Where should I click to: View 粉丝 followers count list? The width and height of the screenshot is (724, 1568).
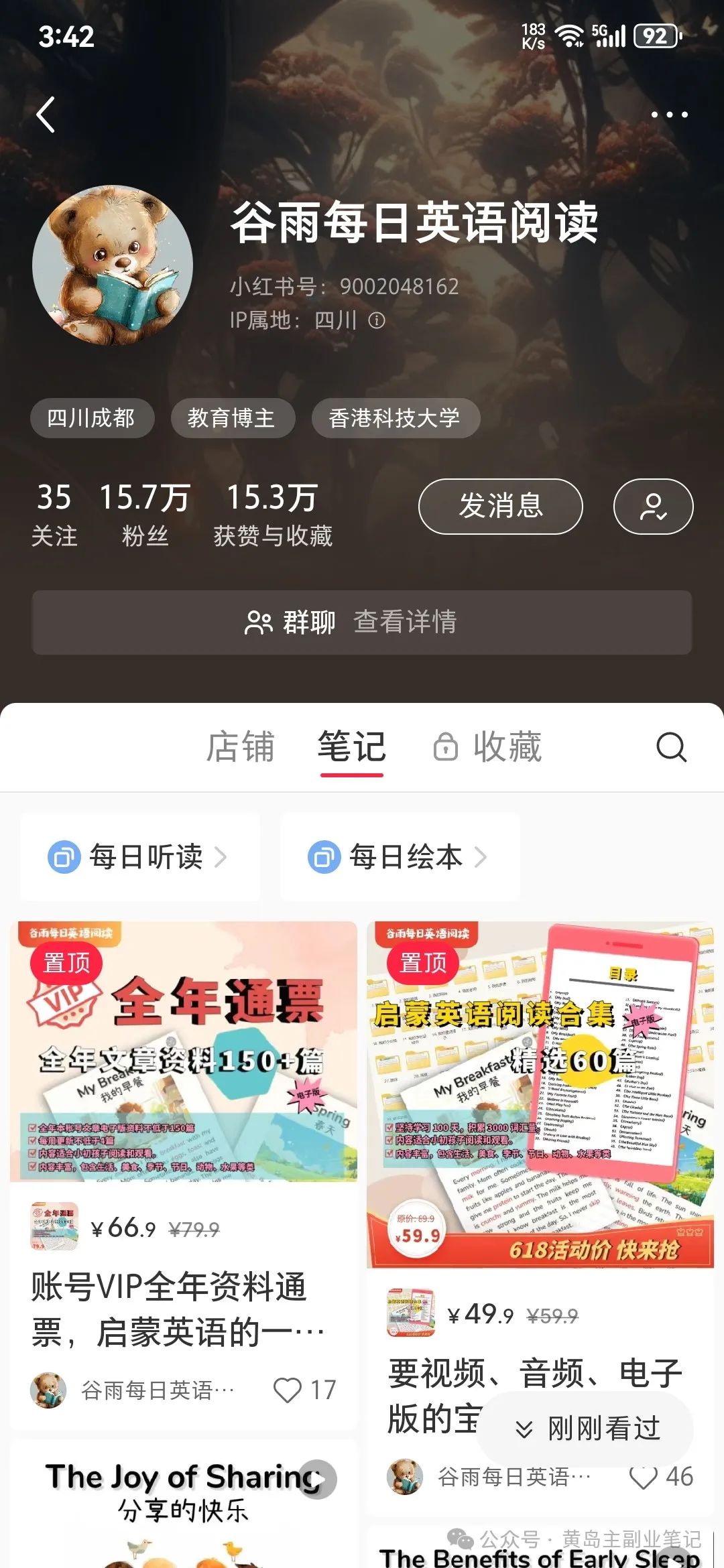tap(144, 514)
